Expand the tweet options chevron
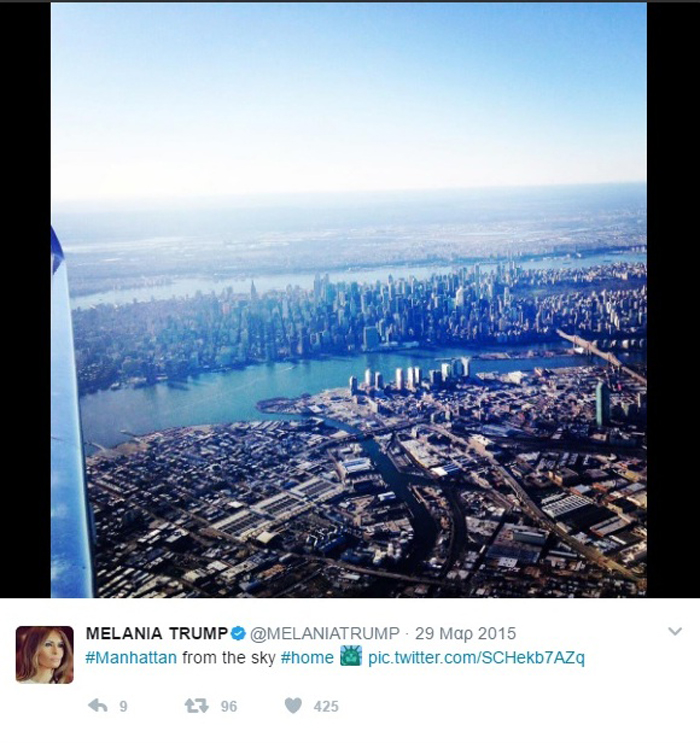The width and height of the screenshot is (700, 743). (675, 632)
